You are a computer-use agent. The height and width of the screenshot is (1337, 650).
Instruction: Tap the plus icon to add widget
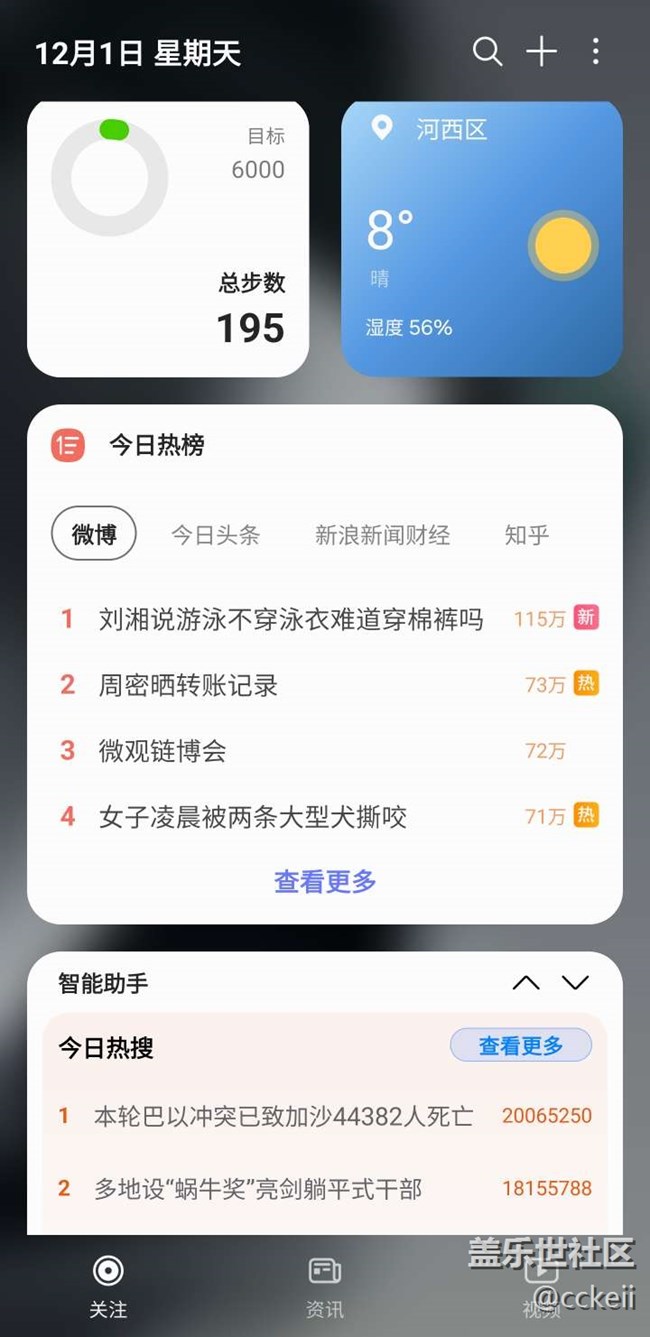point(541,52)
